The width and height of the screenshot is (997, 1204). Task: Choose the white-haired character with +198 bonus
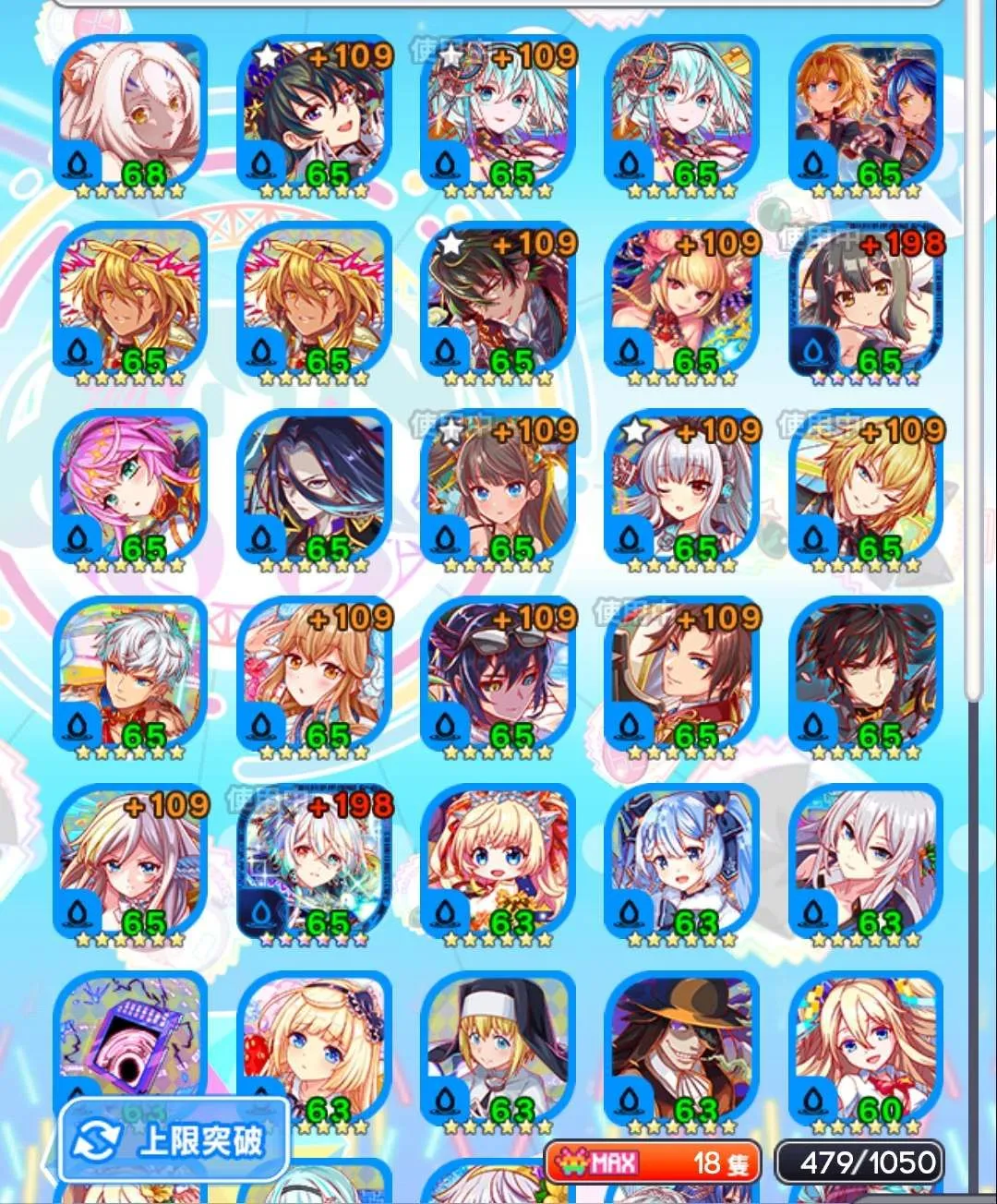coord(314,861)
